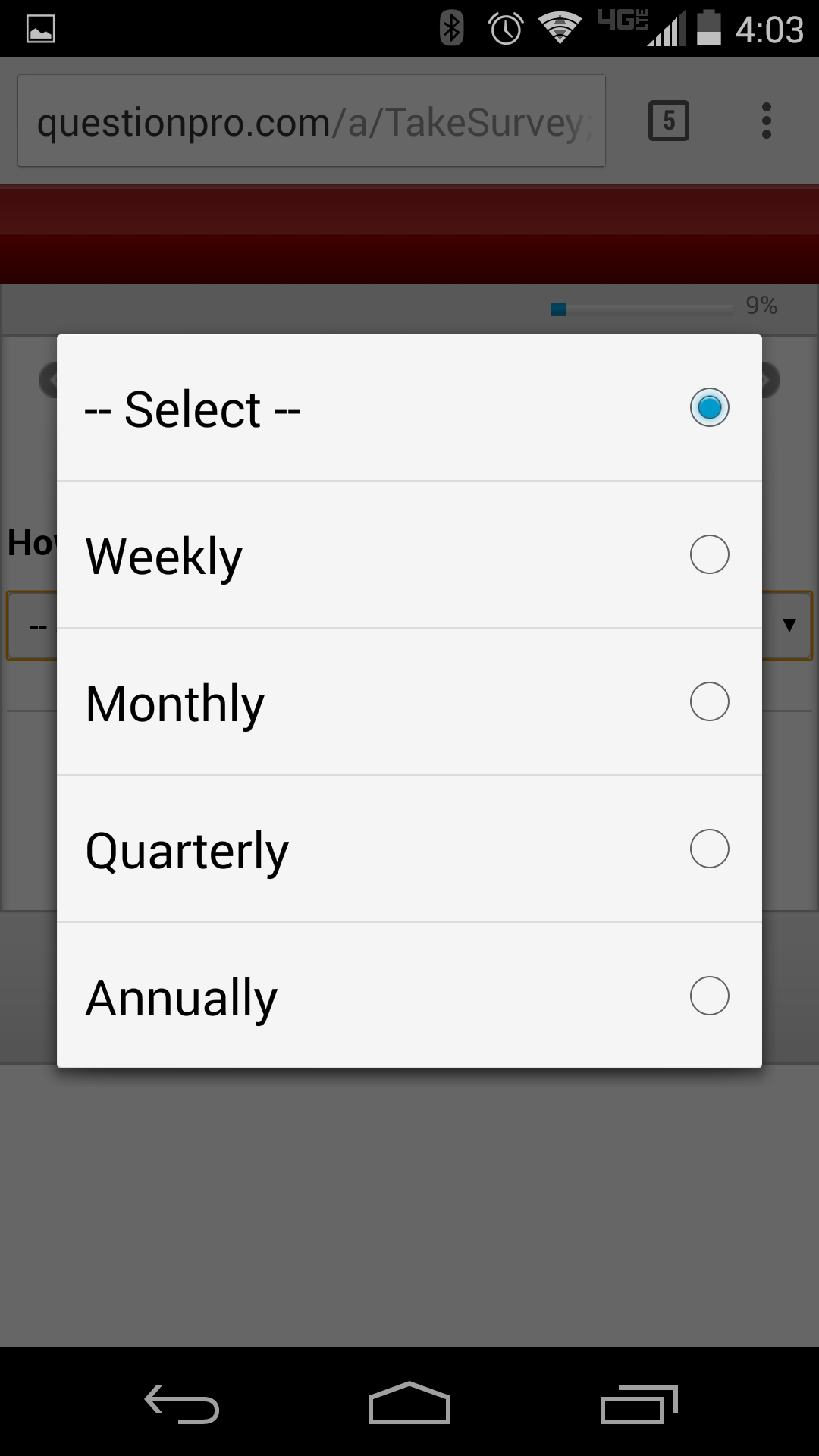Viewport: 819px width, 1456px height.
Task: Open the browser overflow menu
Action: [x=767, y=121]
